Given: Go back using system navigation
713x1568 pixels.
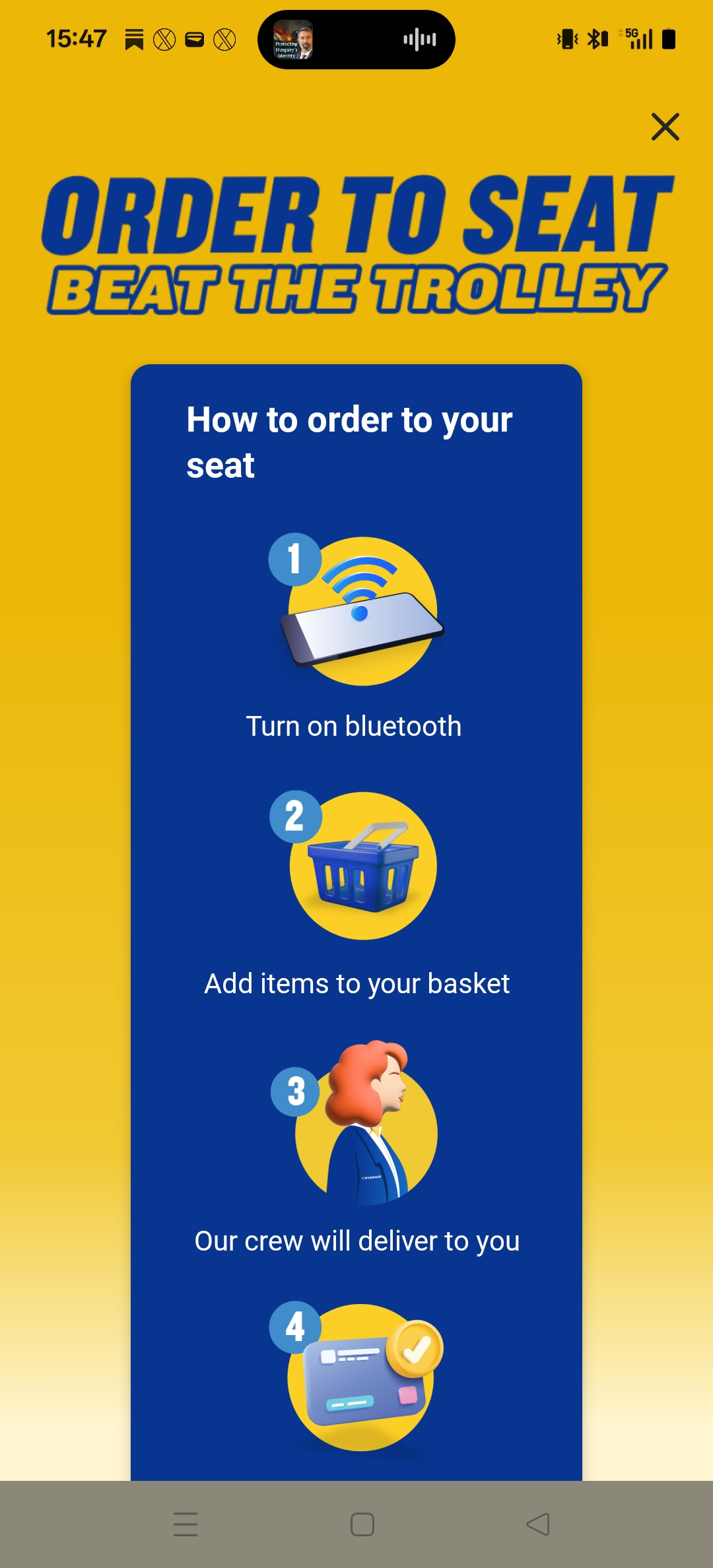Looking at the screenshot, I should coord(538,1524).
